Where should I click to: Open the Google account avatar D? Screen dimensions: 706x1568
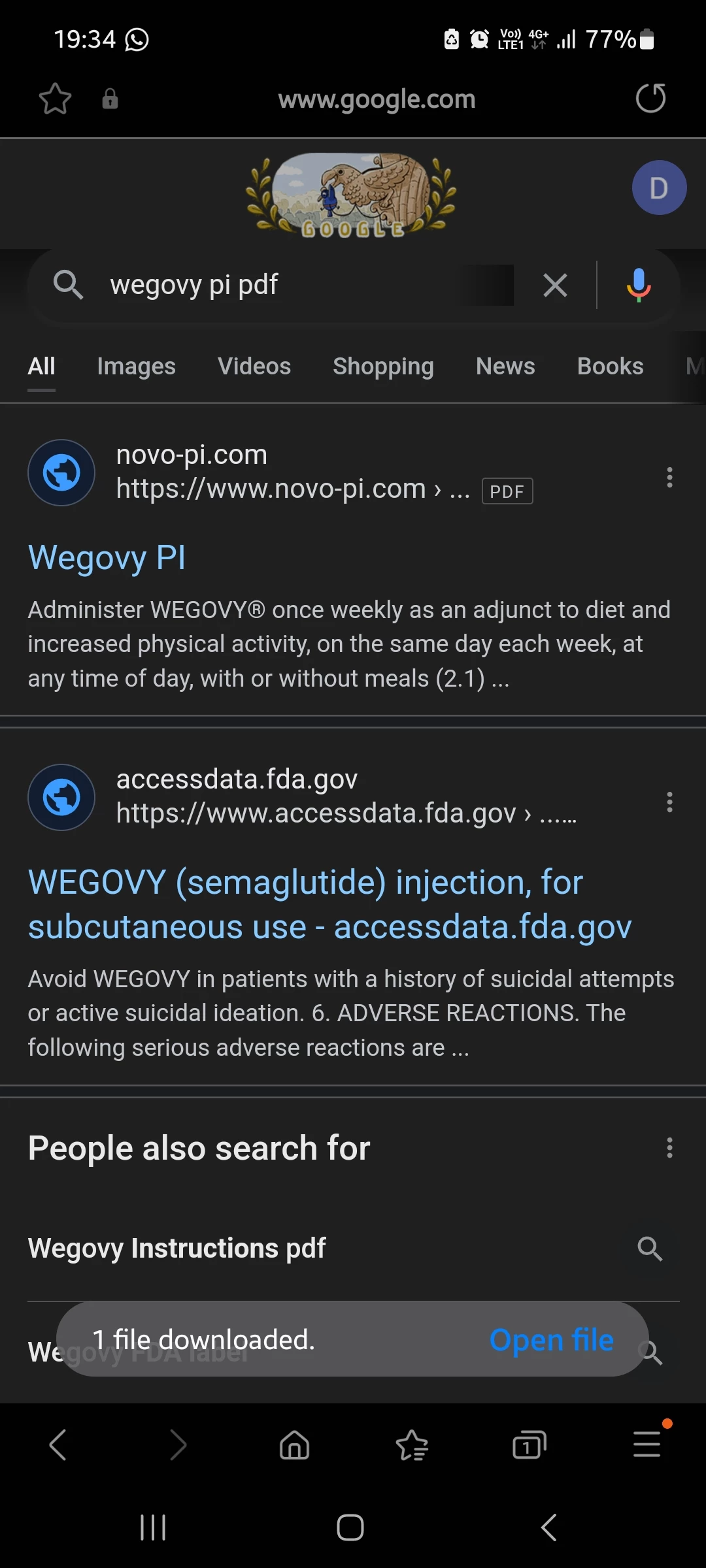(x=658, y=188)
